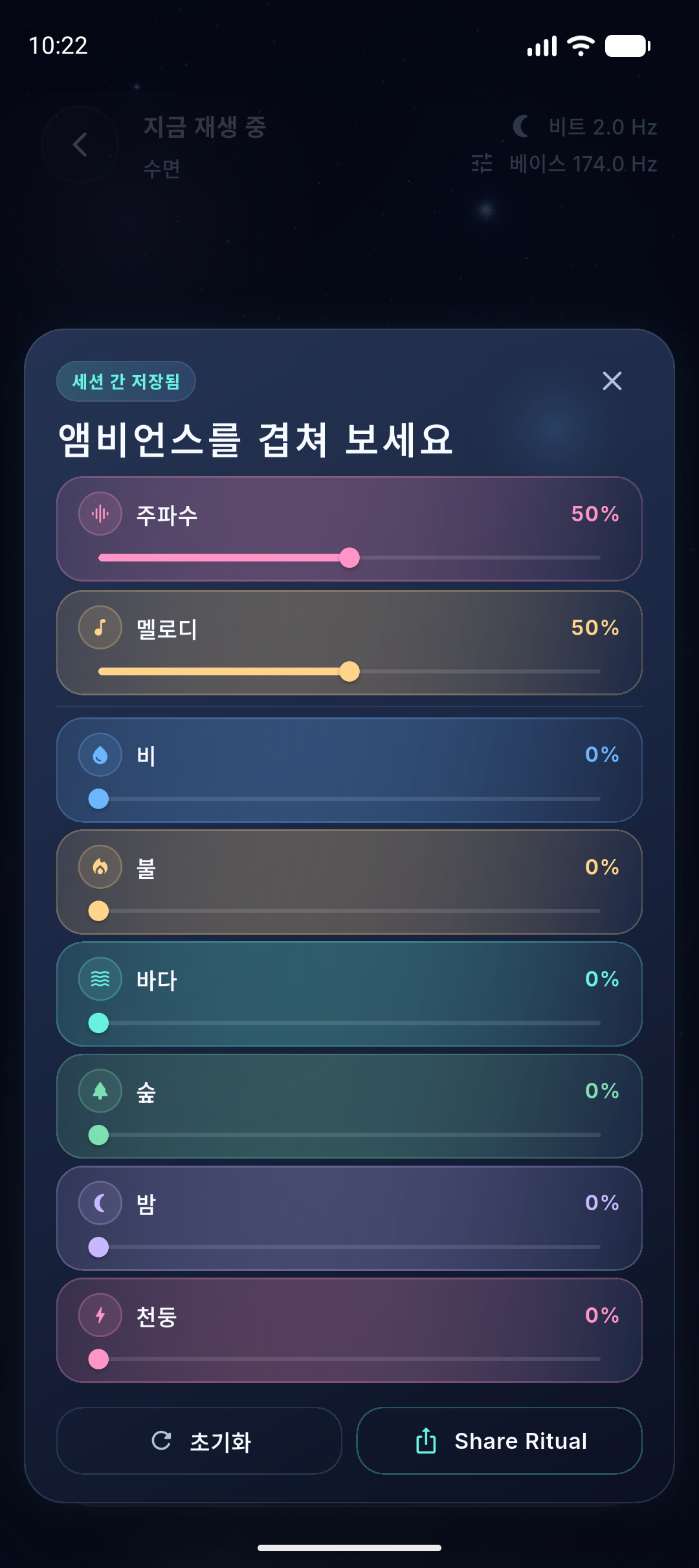Expand the 바다 ambience panel
The height and width of the screenshot is (1568, 699).
click(349, 994)
